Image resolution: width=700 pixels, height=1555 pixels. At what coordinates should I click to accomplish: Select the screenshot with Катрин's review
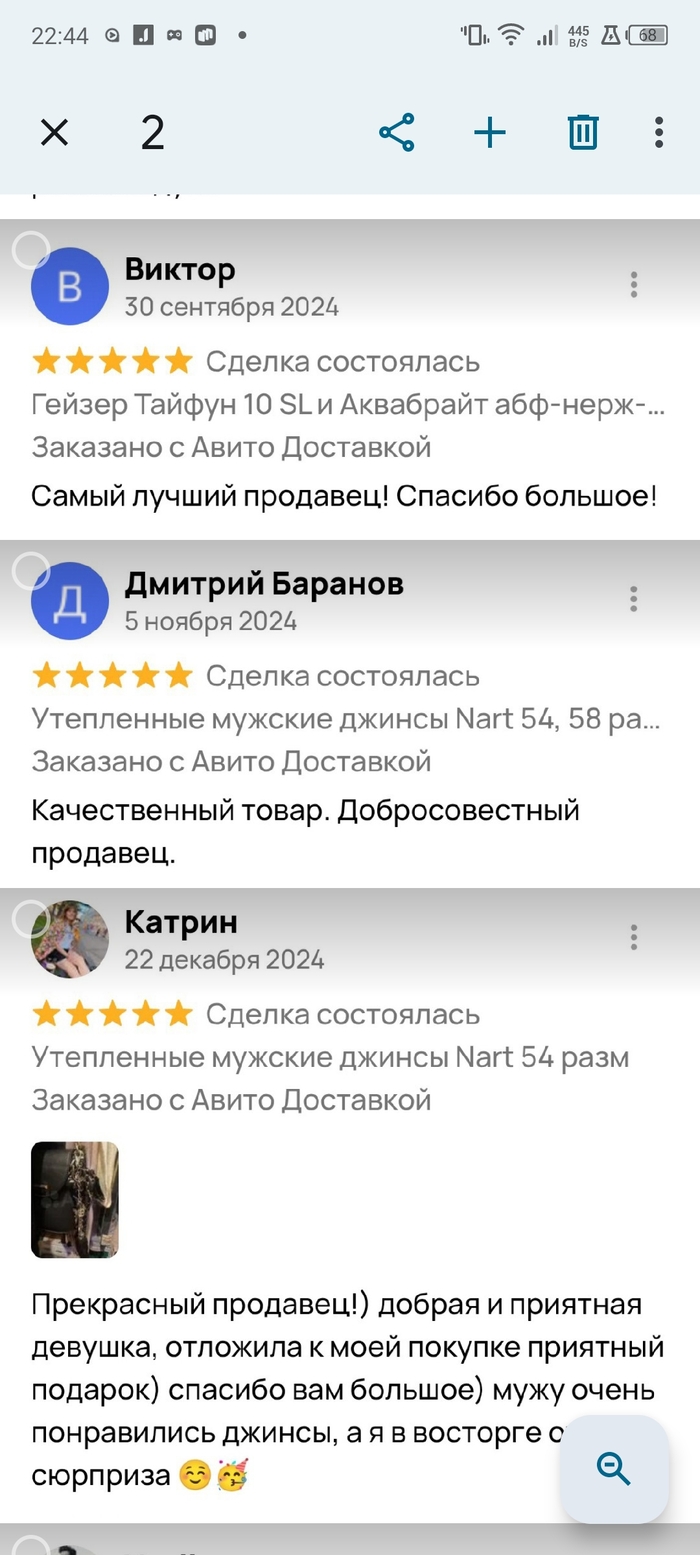(31, 916)
